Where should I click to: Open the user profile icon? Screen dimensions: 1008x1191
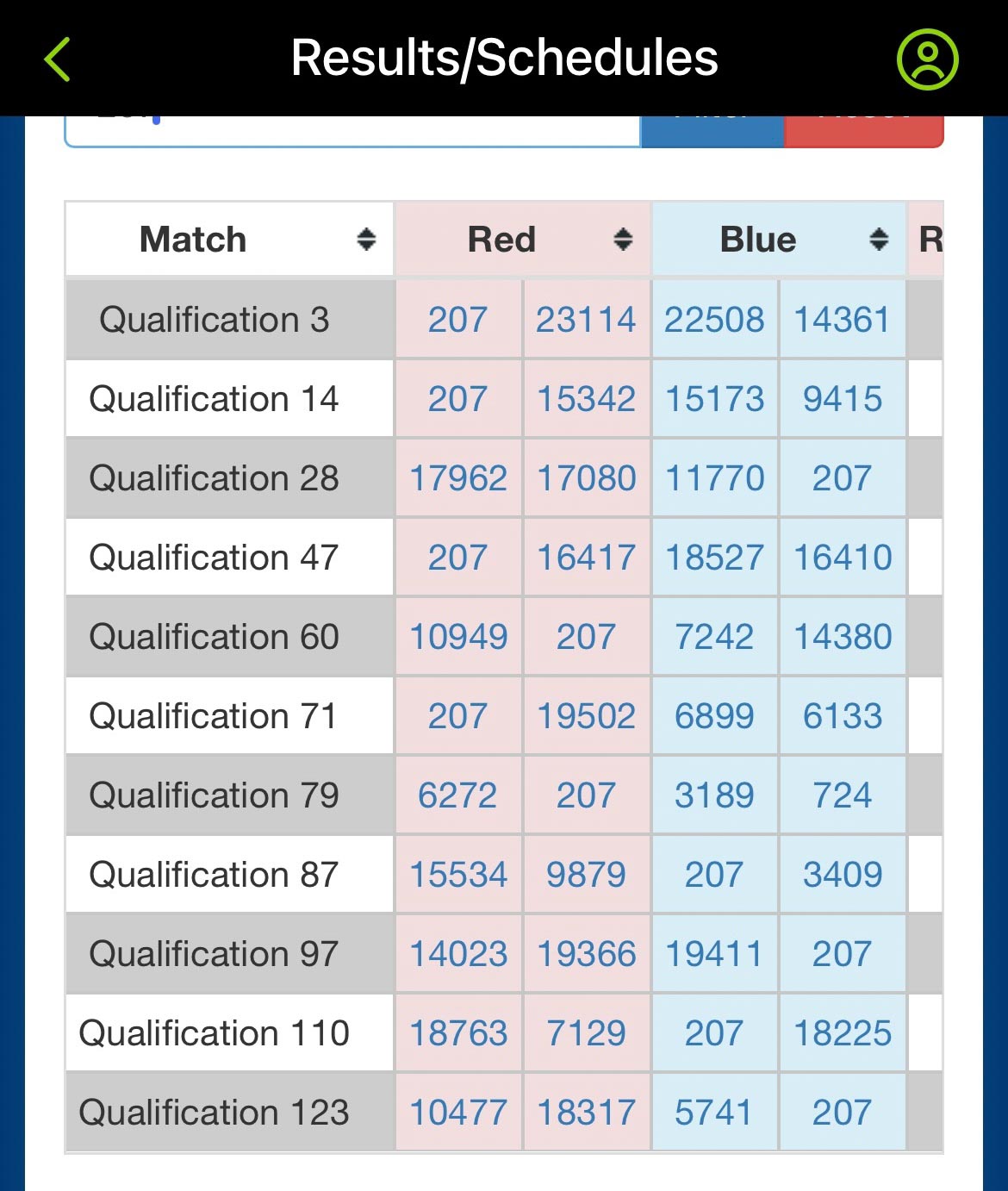click(x=927, y=59)
